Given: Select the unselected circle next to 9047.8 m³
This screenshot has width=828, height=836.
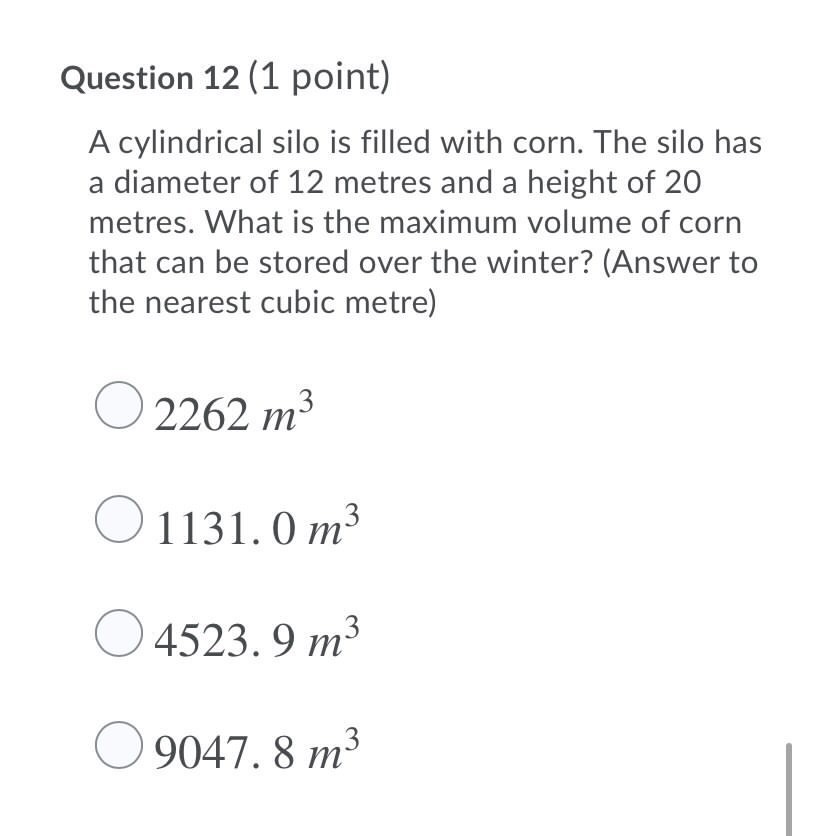Looking at the screenshot, I should (x=118, y=743).
